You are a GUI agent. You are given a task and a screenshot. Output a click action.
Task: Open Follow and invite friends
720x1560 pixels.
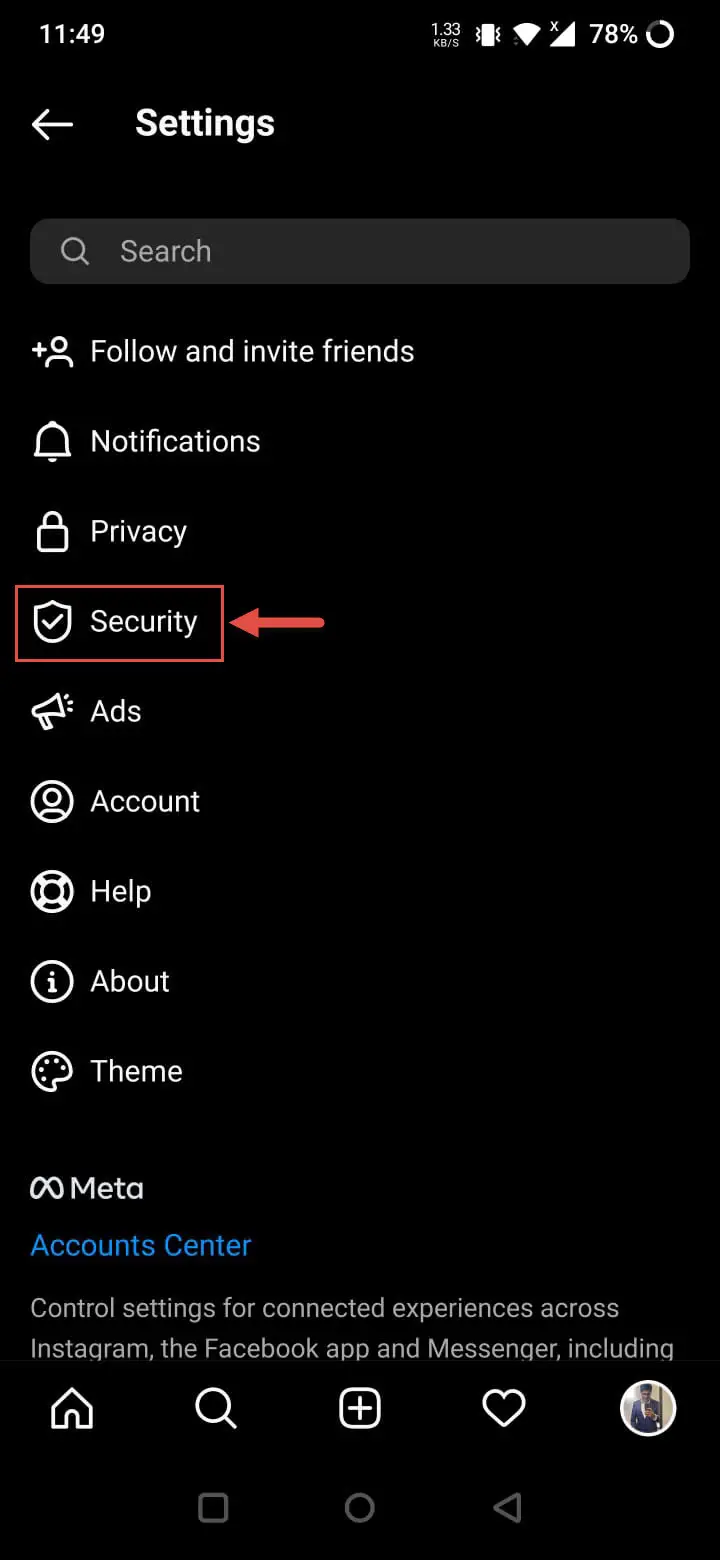click(360, 351)
